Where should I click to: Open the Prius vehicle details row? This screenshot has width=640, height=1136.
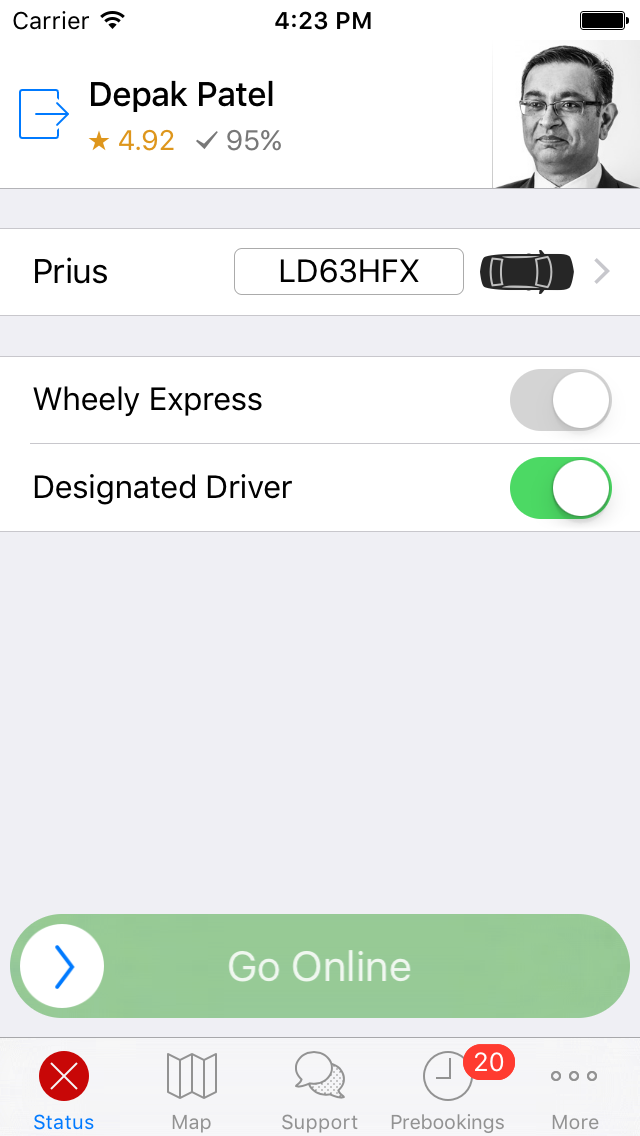pos(320,272)
